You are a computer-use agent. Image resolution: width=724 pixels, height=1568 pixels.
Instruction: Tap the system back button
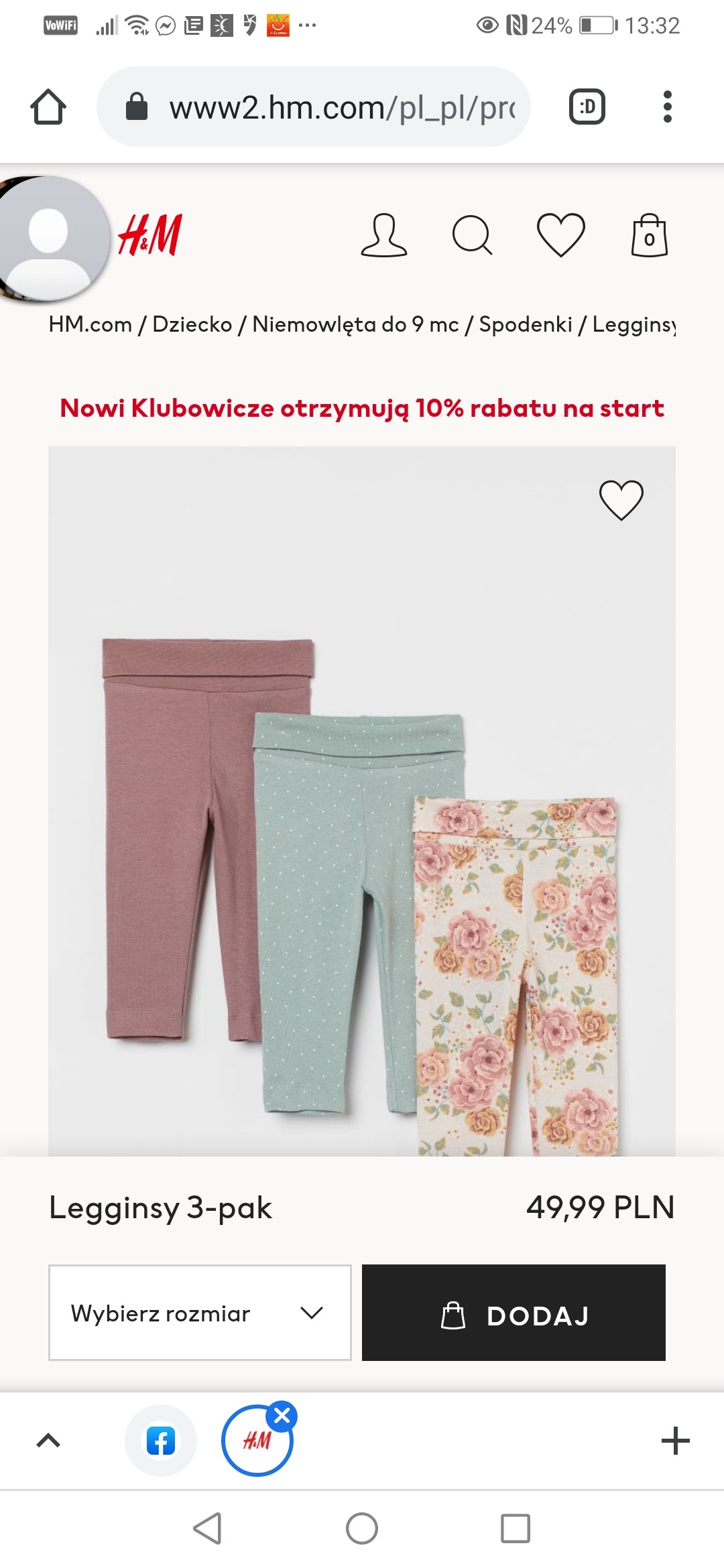(x=207, y=1528)
